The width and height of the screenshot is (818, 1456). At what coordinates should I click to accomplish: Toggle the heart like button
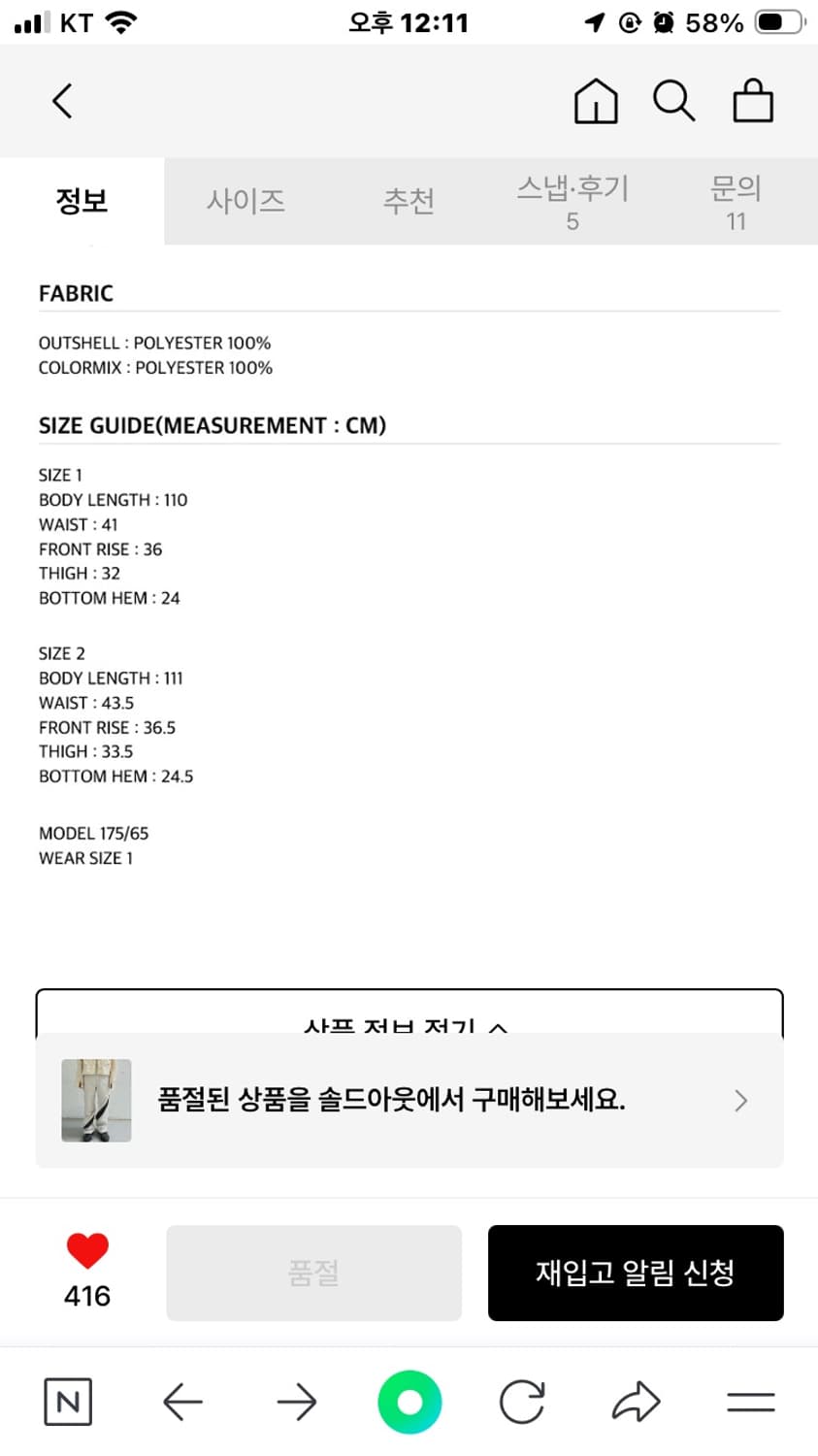pyautogui.click(x=86, y=1254)
